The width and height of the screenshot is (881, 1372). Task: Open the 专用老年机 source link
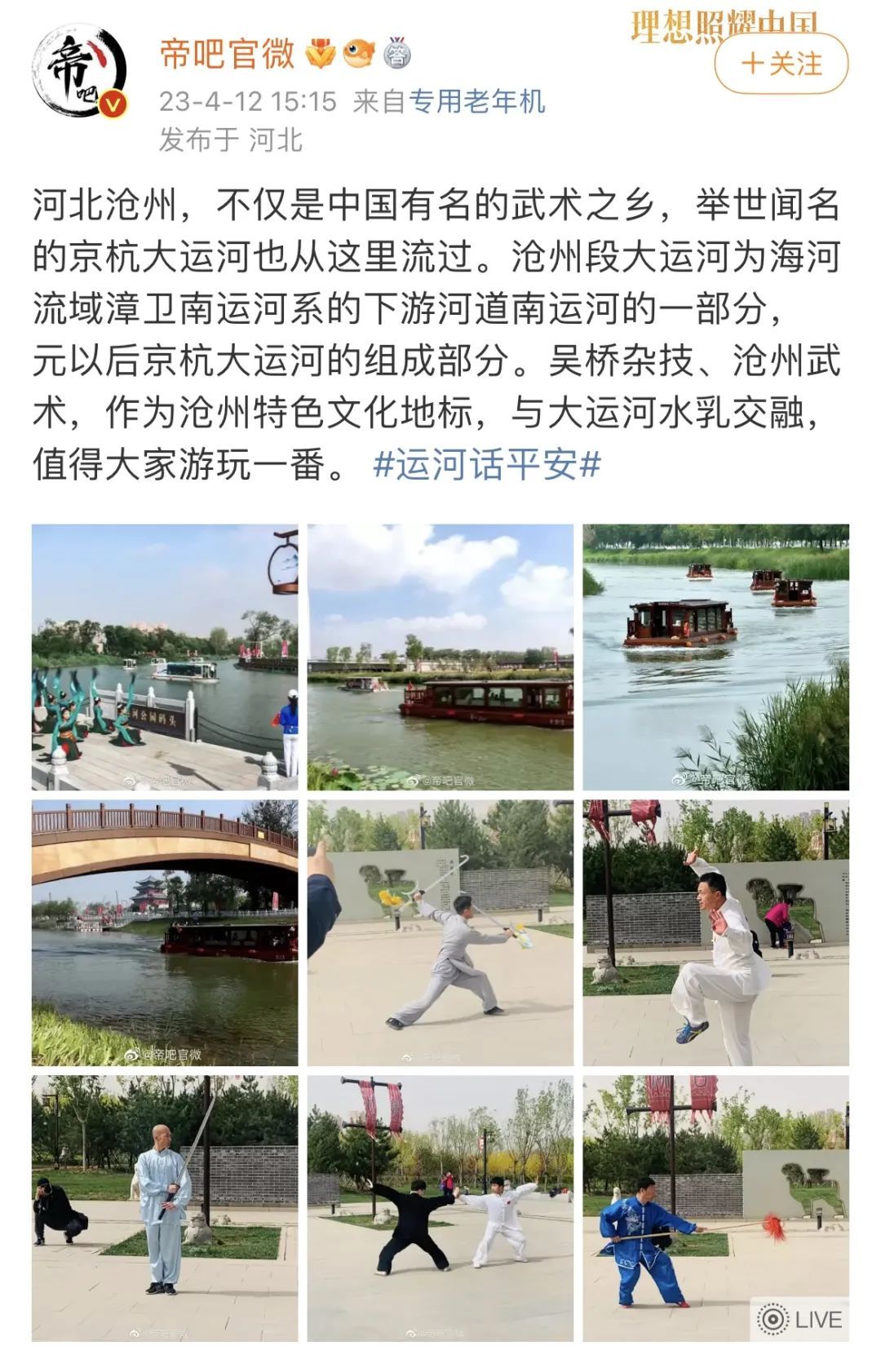click(x=476, y=101)
